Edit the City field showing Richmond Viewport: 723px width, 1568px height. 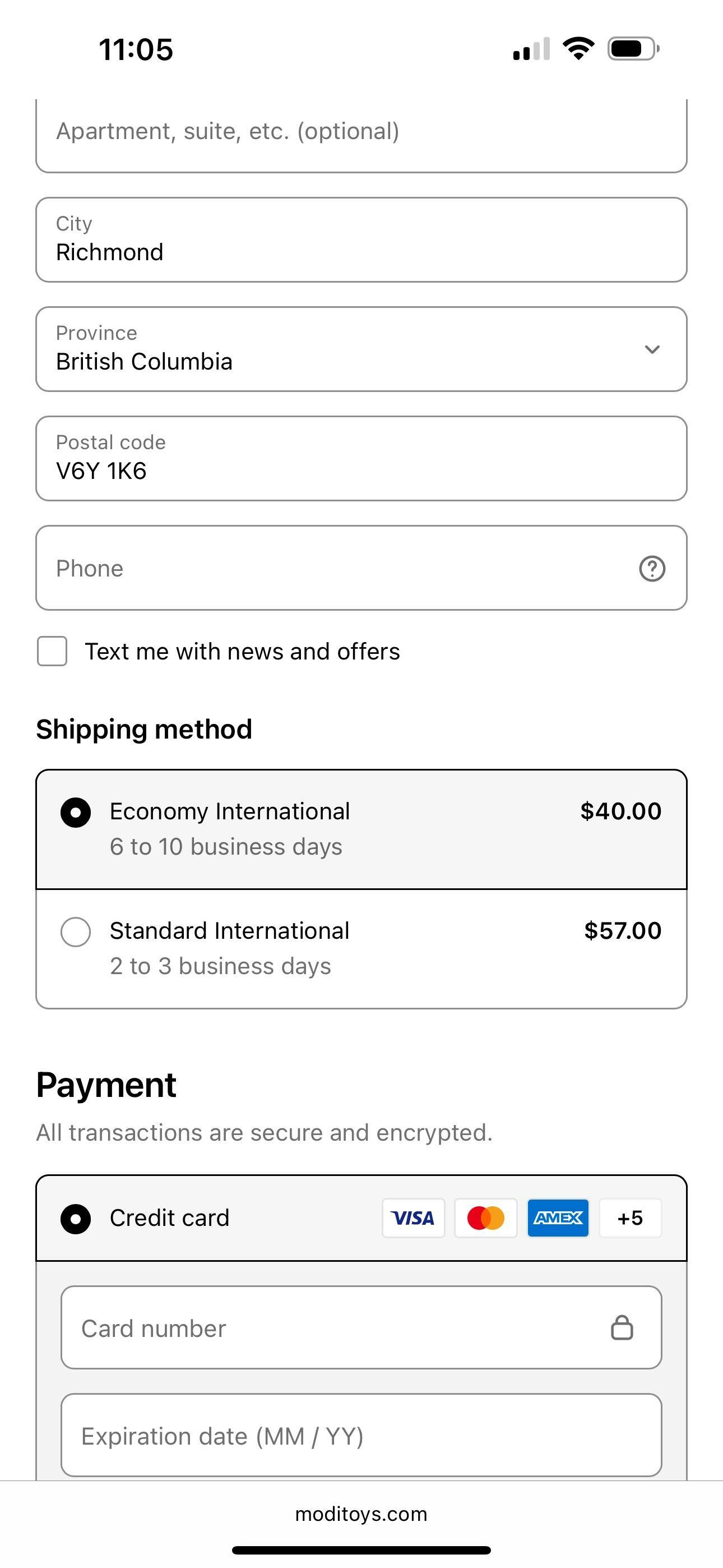361,240
